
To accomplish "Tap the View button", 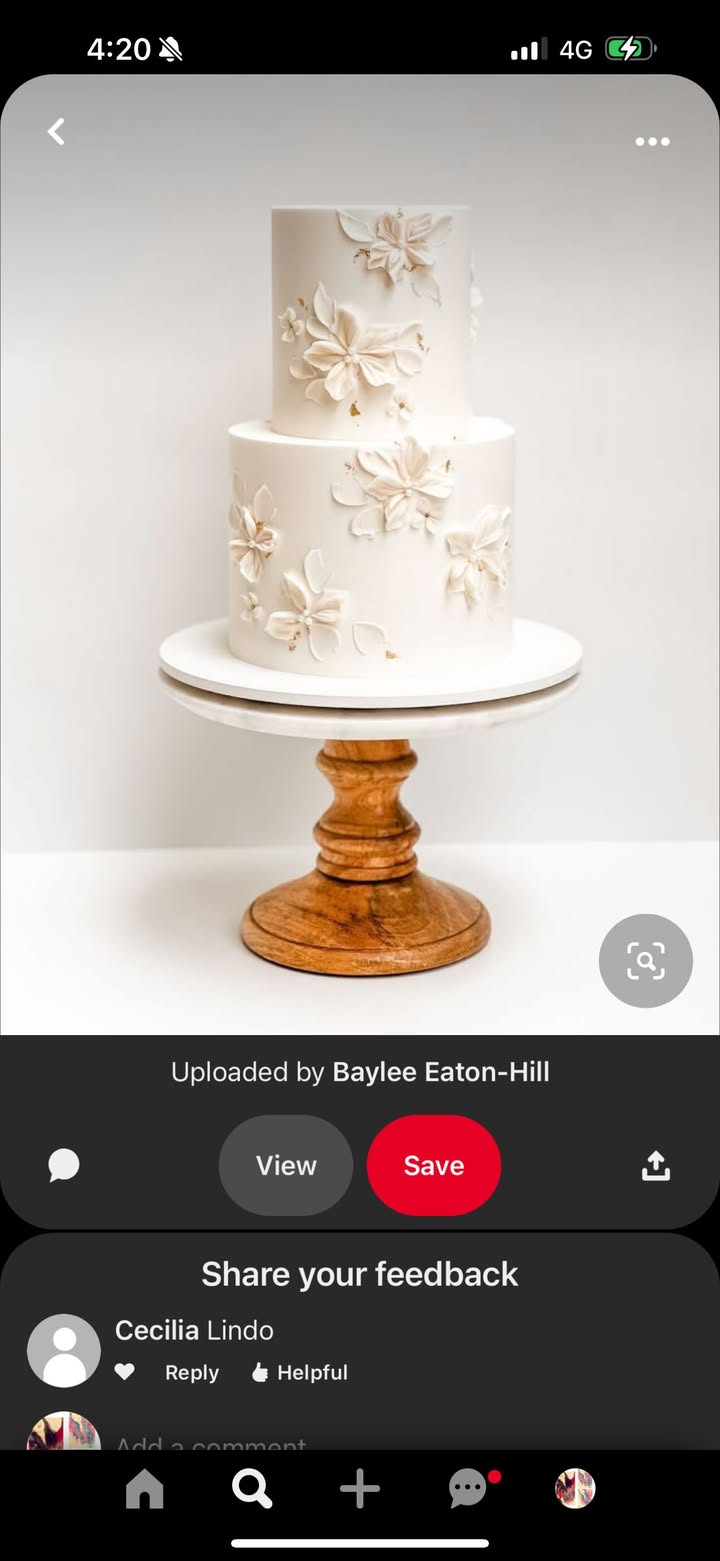I will coord(286,1165).
